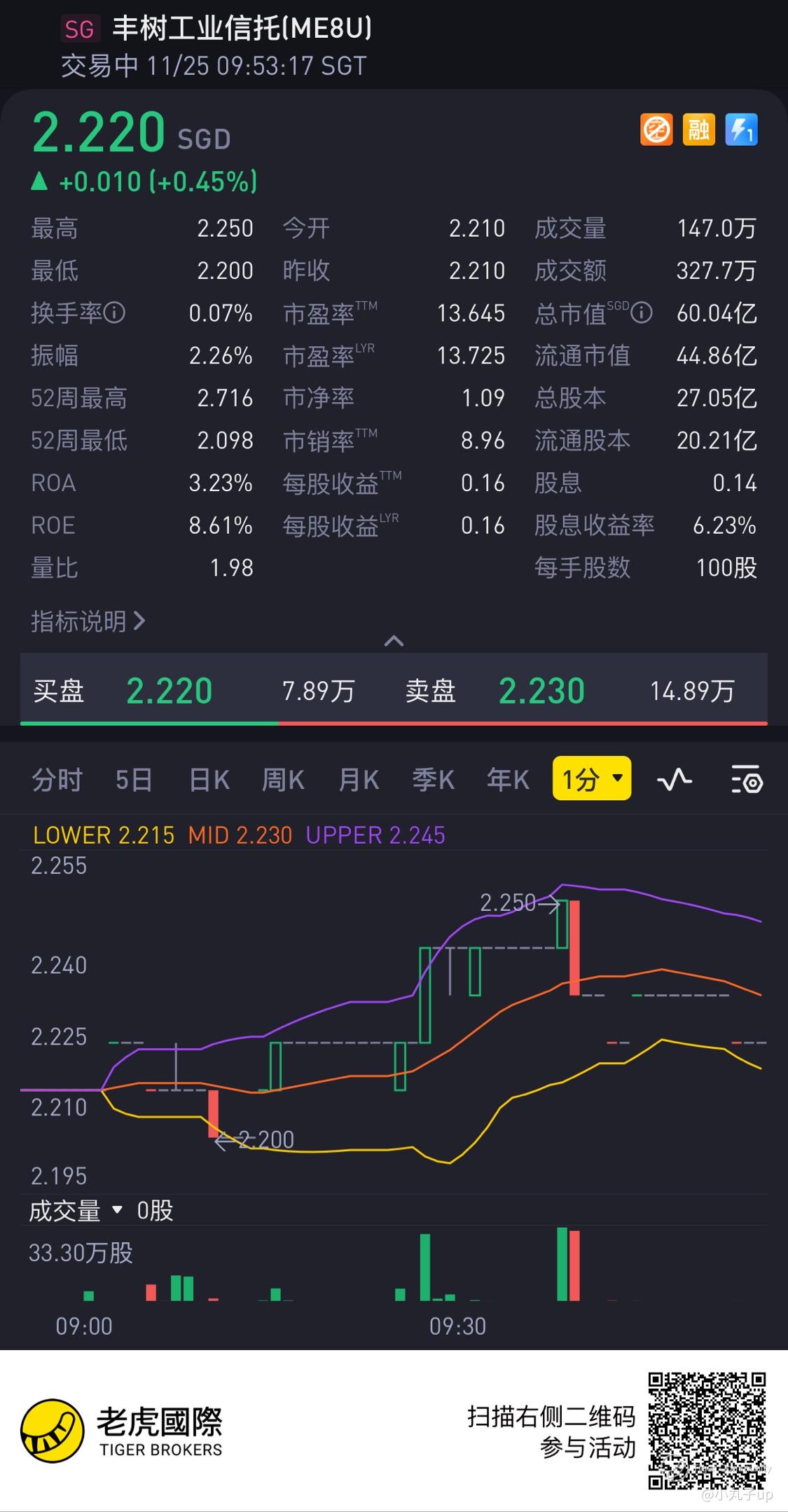The image size is (788, 1512).
Task: Open the 1分 interval dropdown
Action: tap(592, 778)
